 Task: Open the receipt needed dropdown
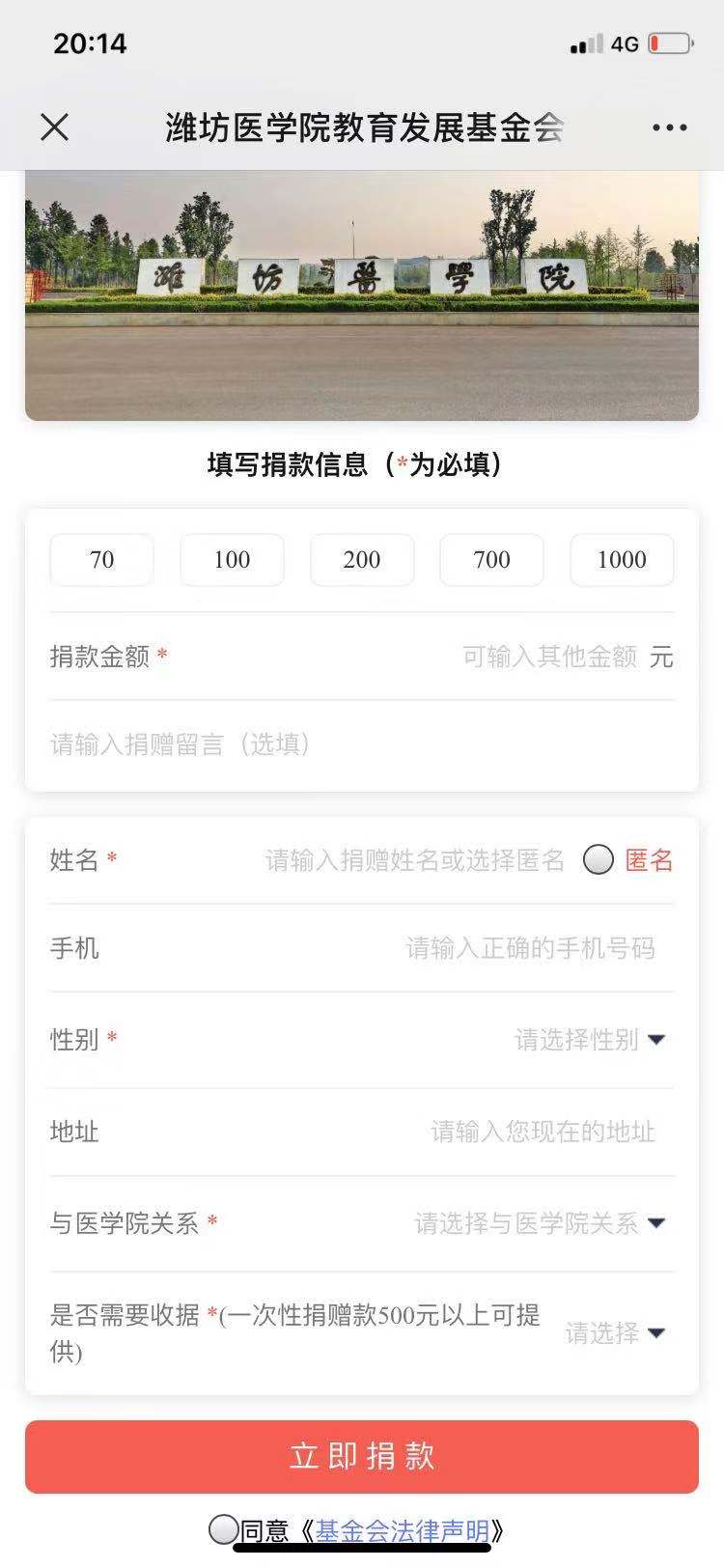[x=615, y=1333]
